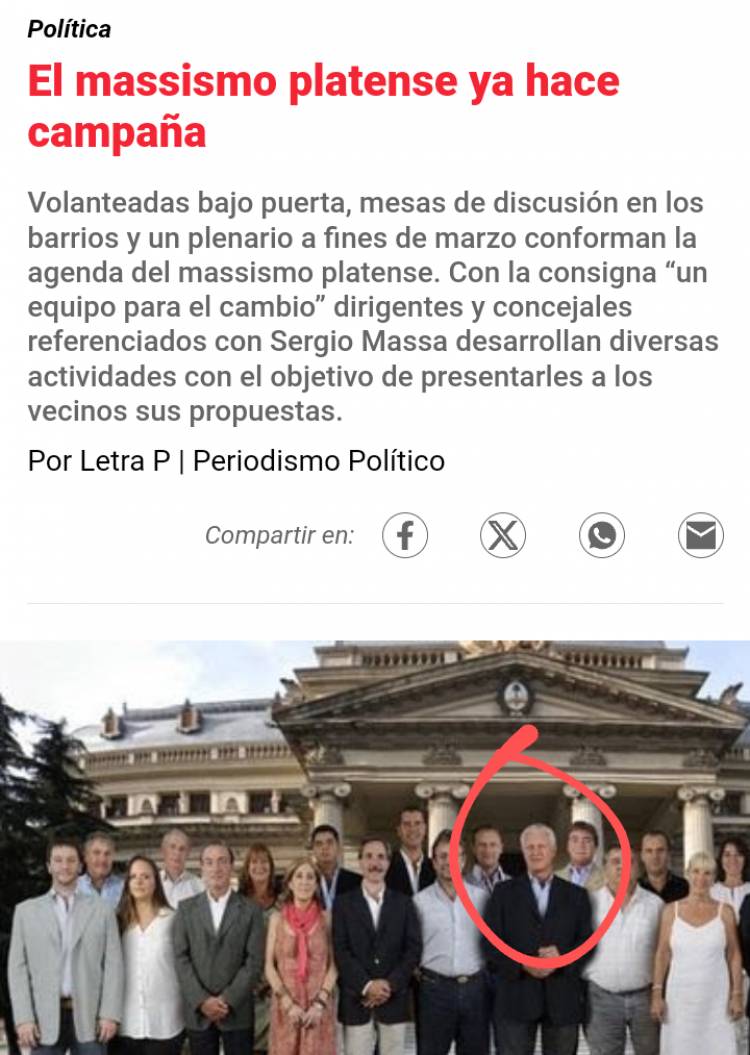Click the envelope email icon

(x=699, y=535)
